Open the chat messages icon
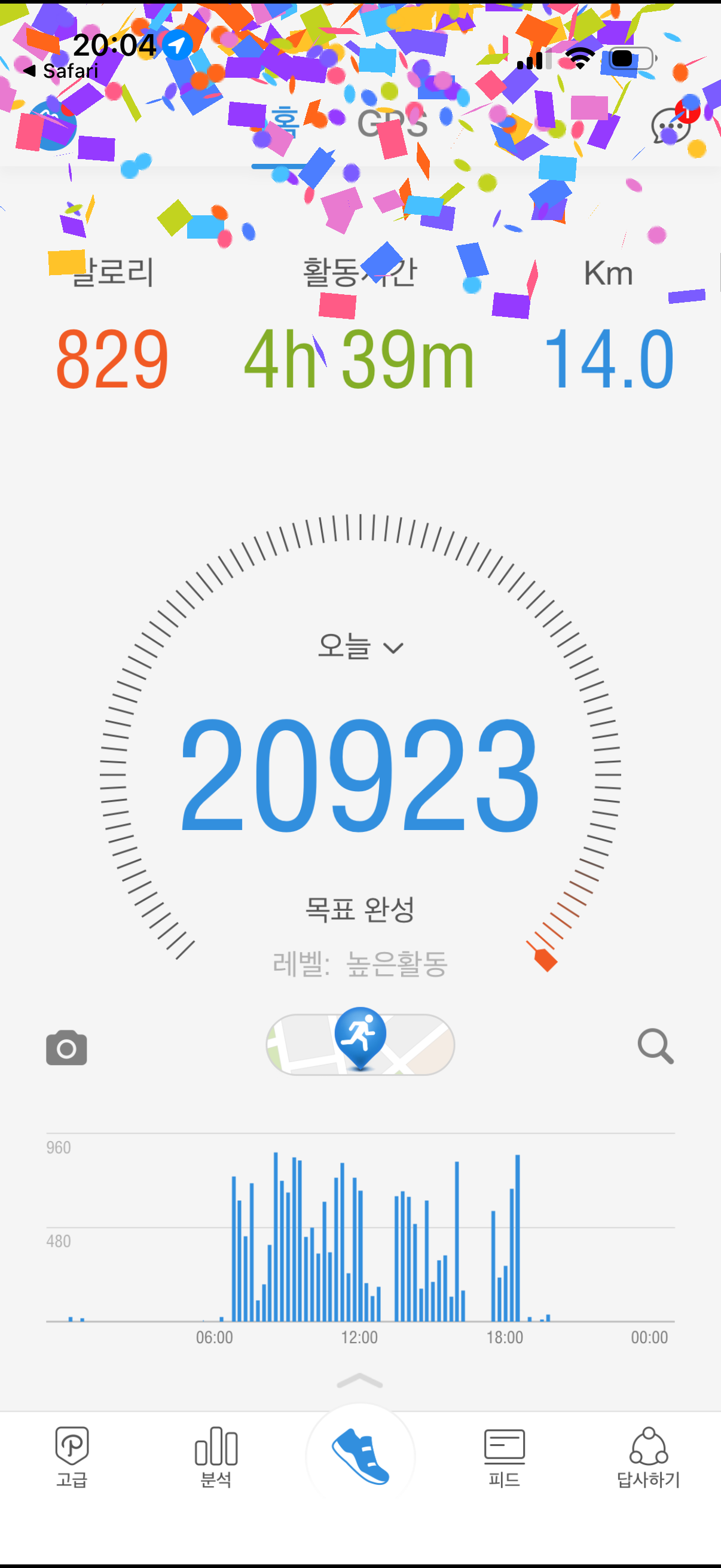This screenshot has height=1568, width=721. [x=671, y=127]
